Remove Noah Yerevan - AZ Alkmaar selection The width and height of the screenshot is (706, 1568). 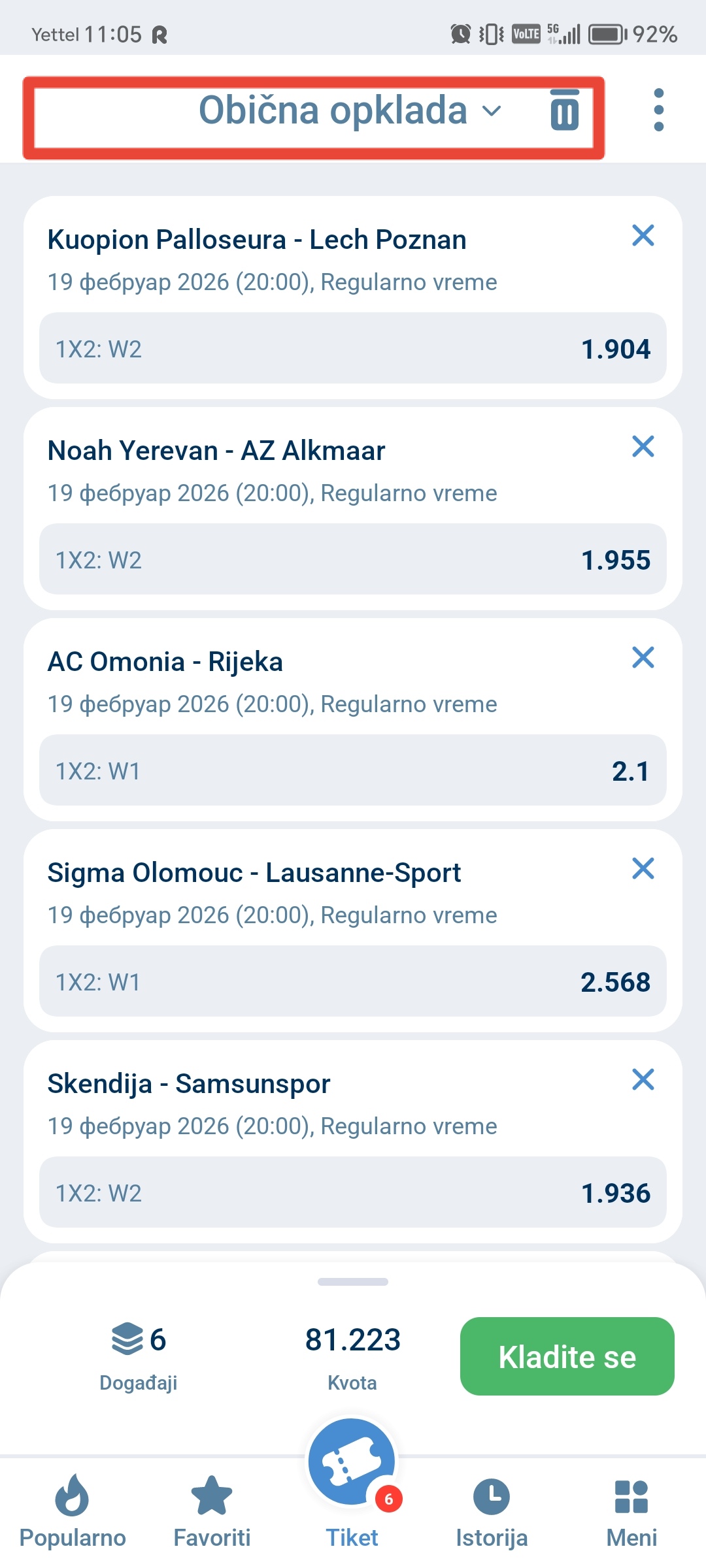pyautogui.click(x=643, y=447)
